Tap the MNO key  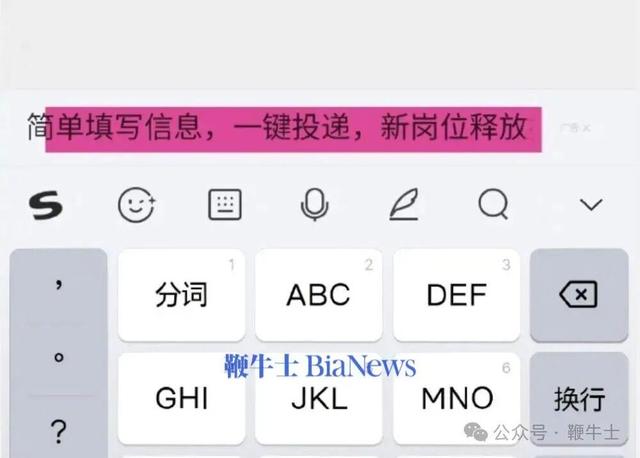pos(456,400)
